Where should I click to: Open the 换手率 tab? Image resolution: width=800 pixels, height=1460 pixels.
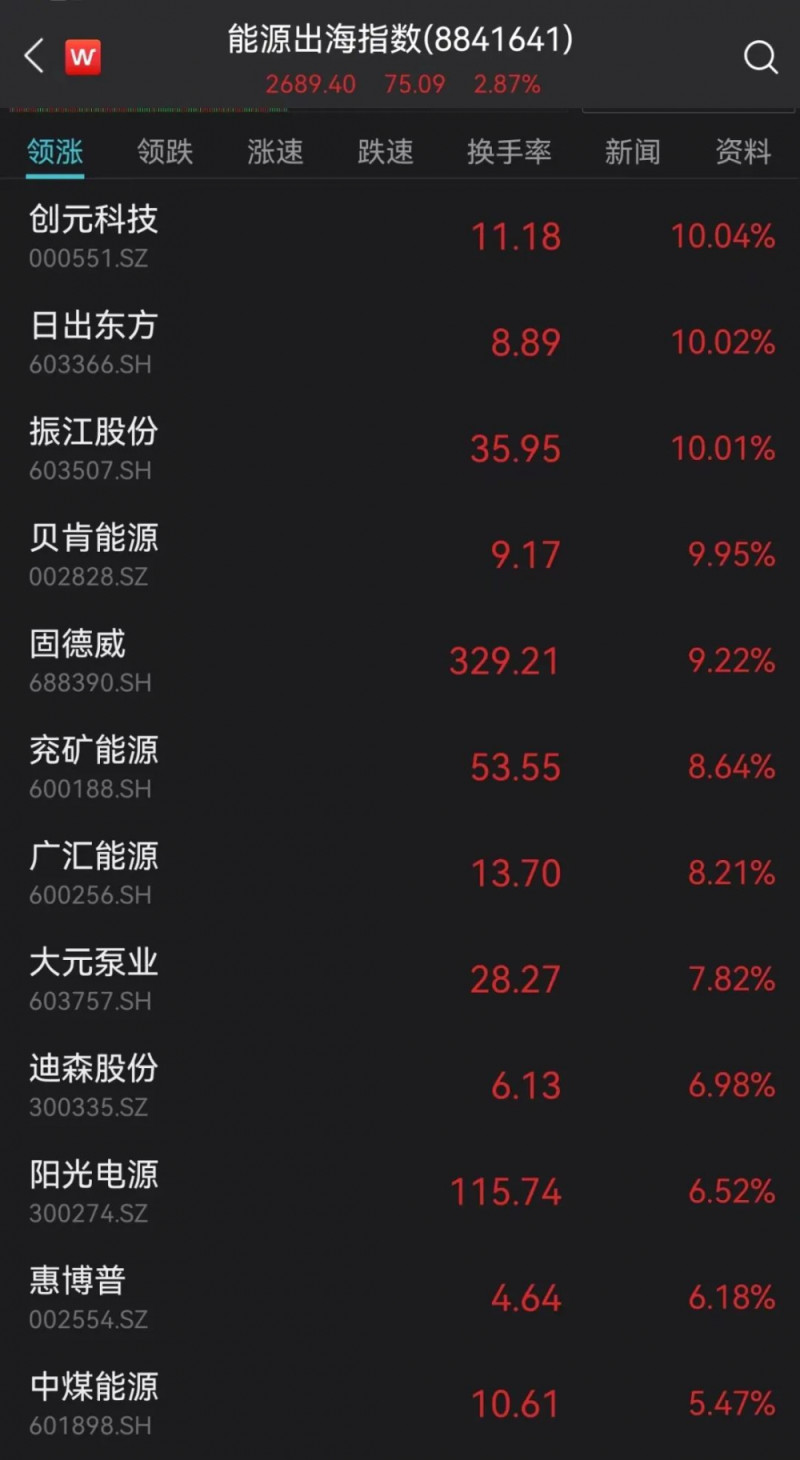509,152
